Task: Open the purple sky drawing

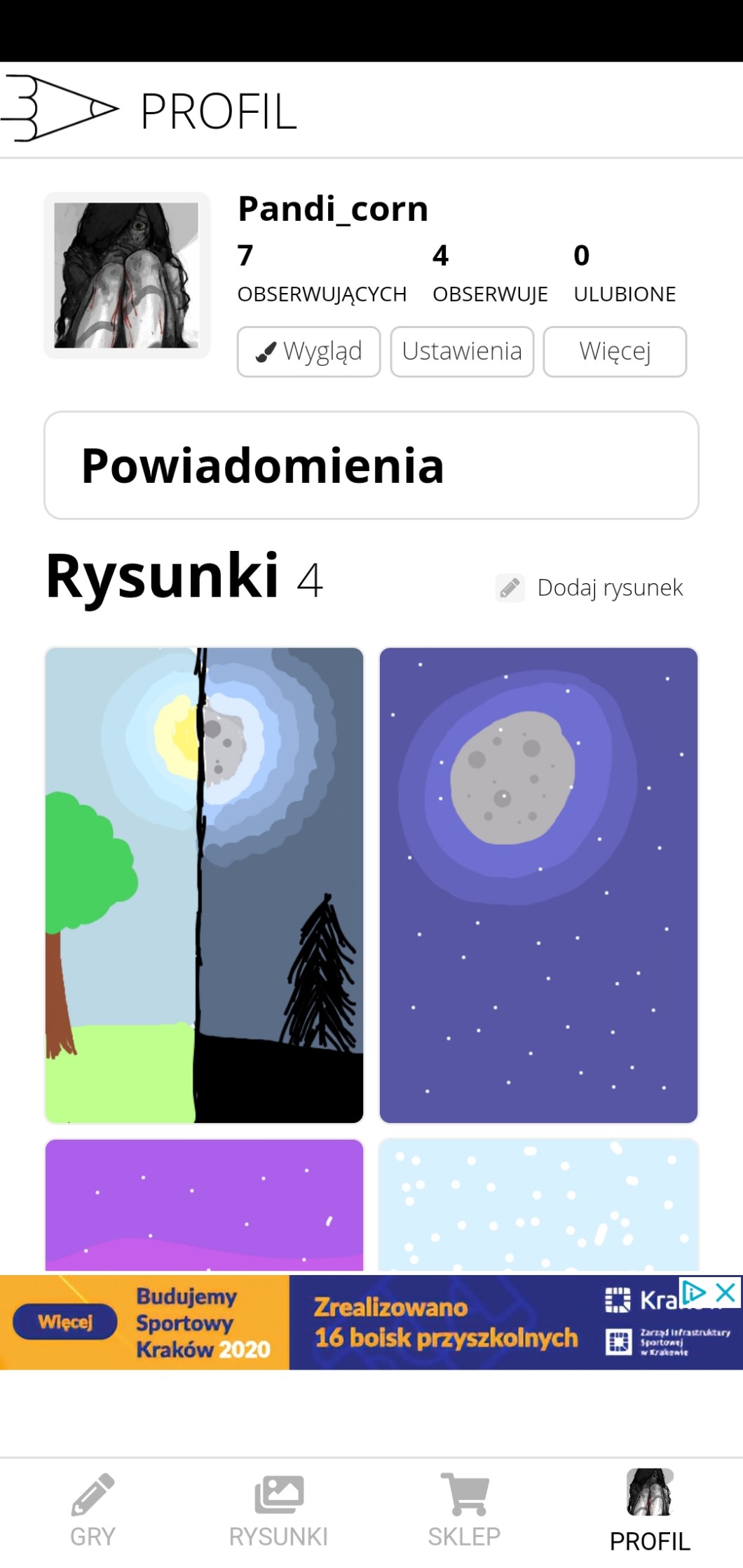Action: pyautogui.click(x=204, y=1204)
